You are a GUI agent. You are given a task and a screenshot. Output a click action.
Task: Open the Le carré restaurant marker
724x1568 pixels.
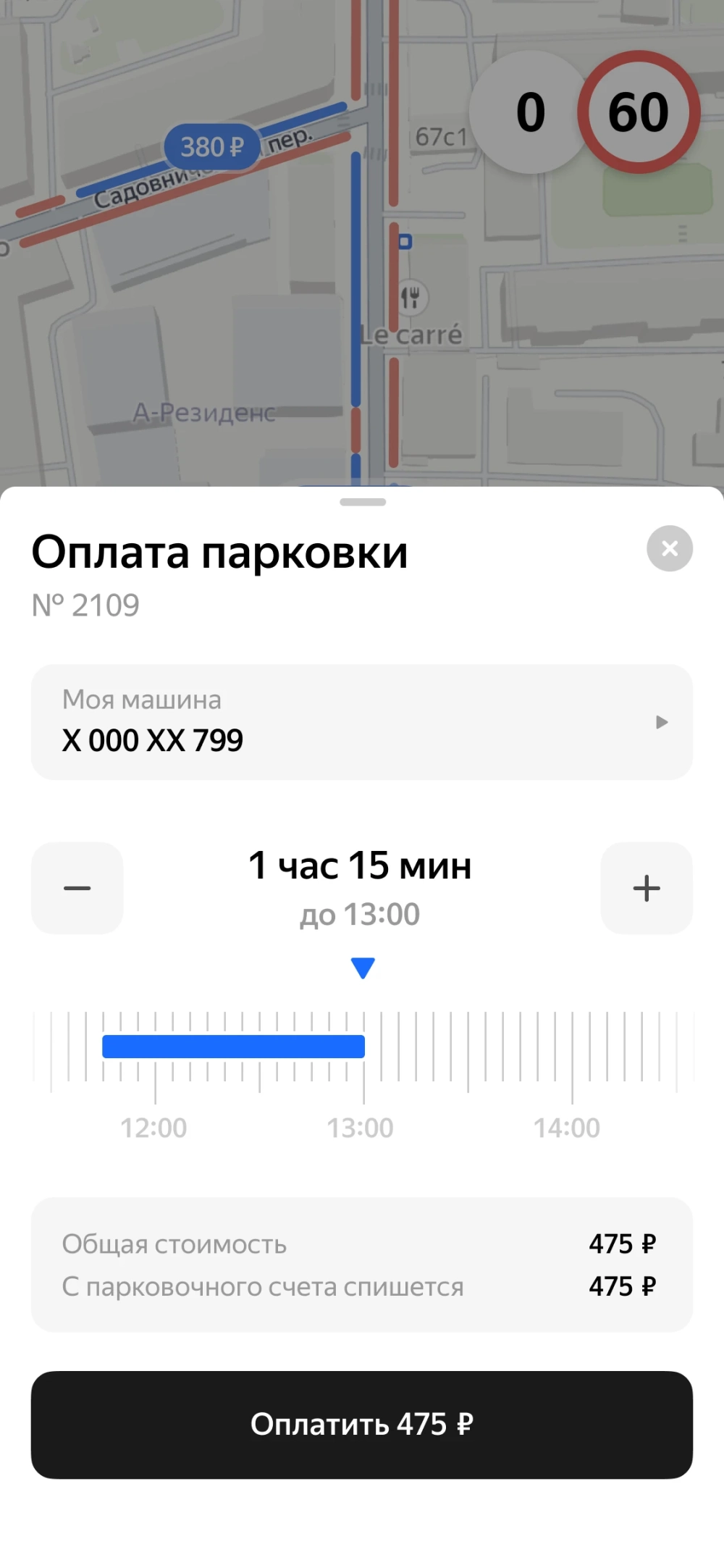[x=411, y=298]
